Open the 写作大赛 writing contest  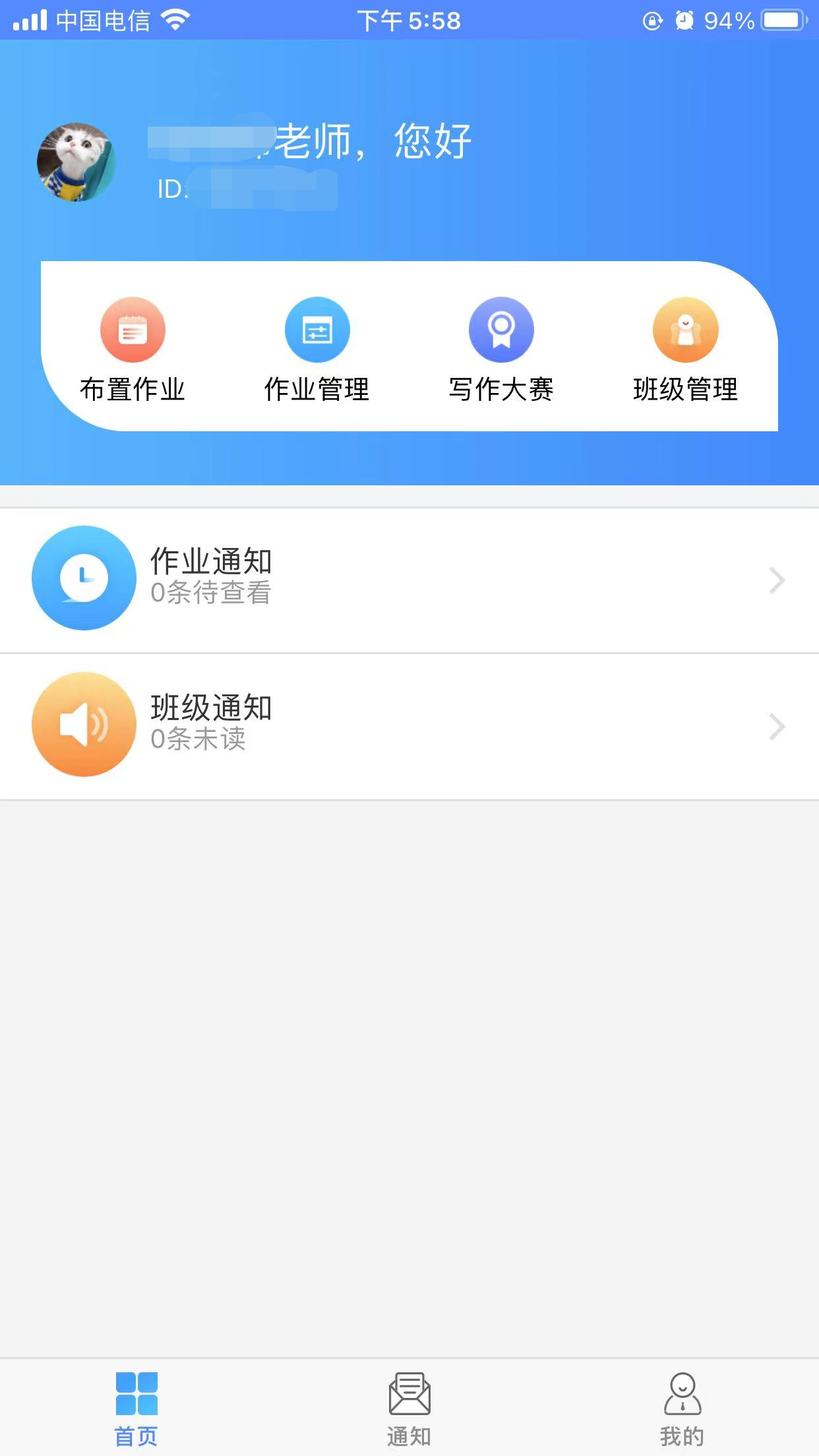[x=501, y=349]
